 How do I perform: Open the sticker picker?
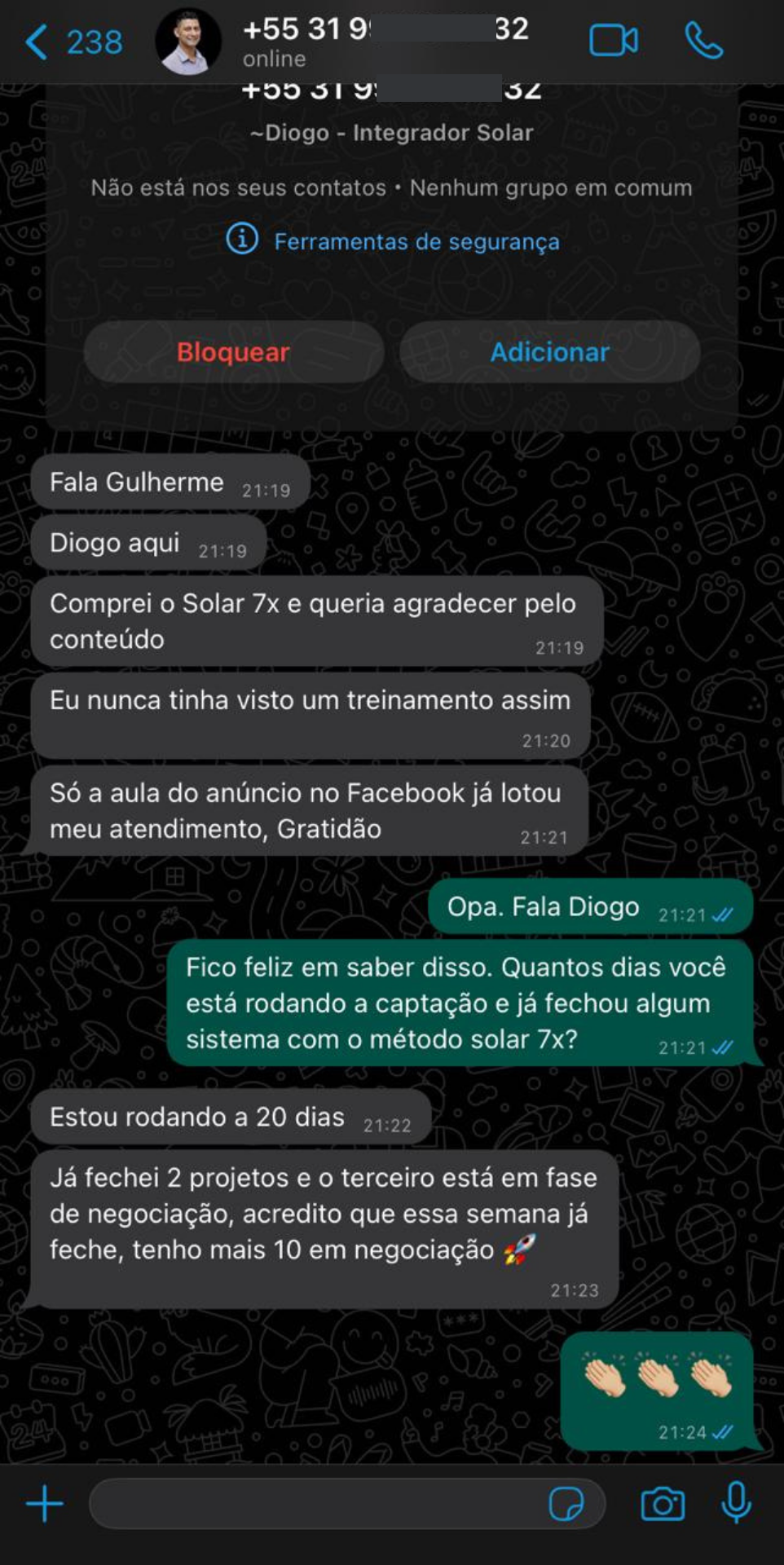(x=569, y=1502)
